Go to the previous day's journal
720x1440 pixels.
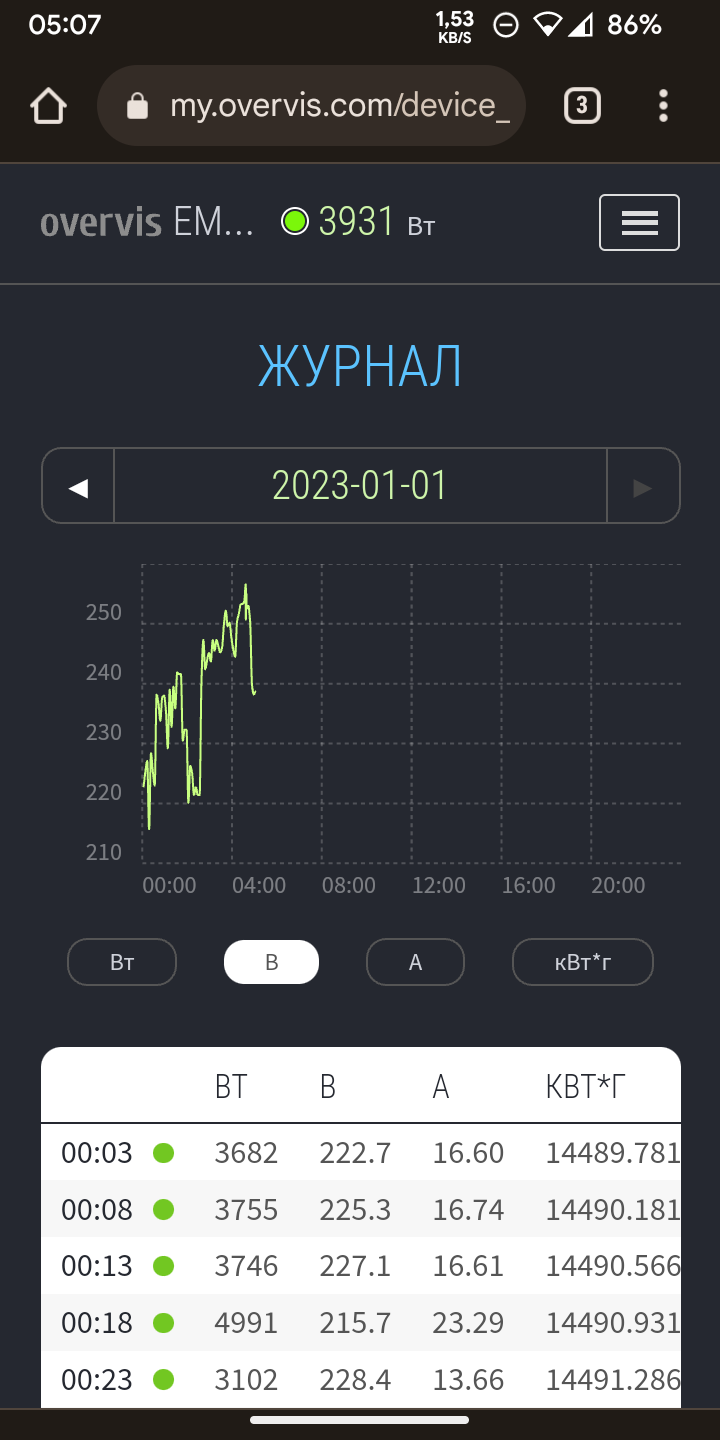(78, 486)
